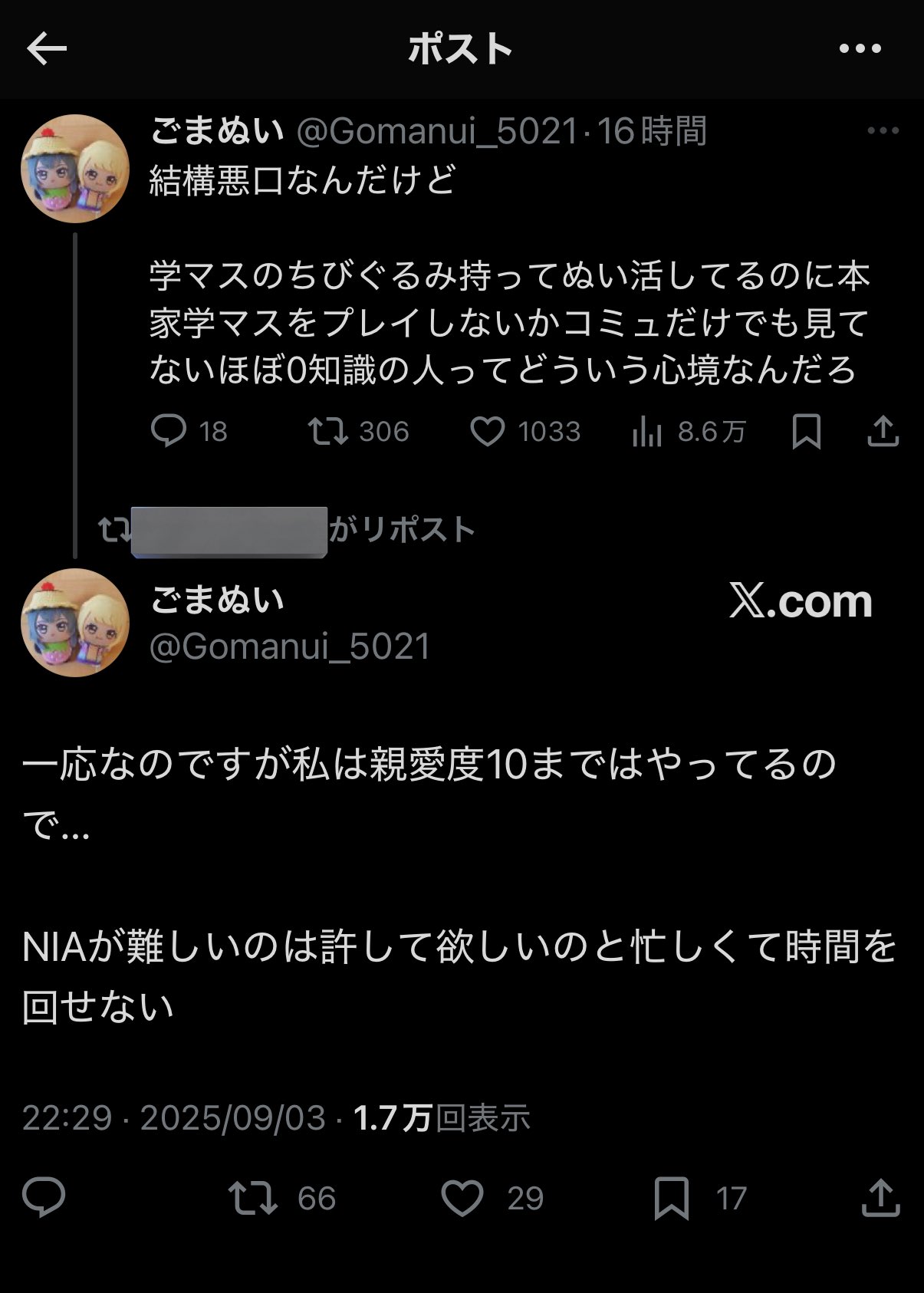Reply to the post with 18 comments
The height and width of the screenshot is (1293, 924).
click(x=169, y=431)
